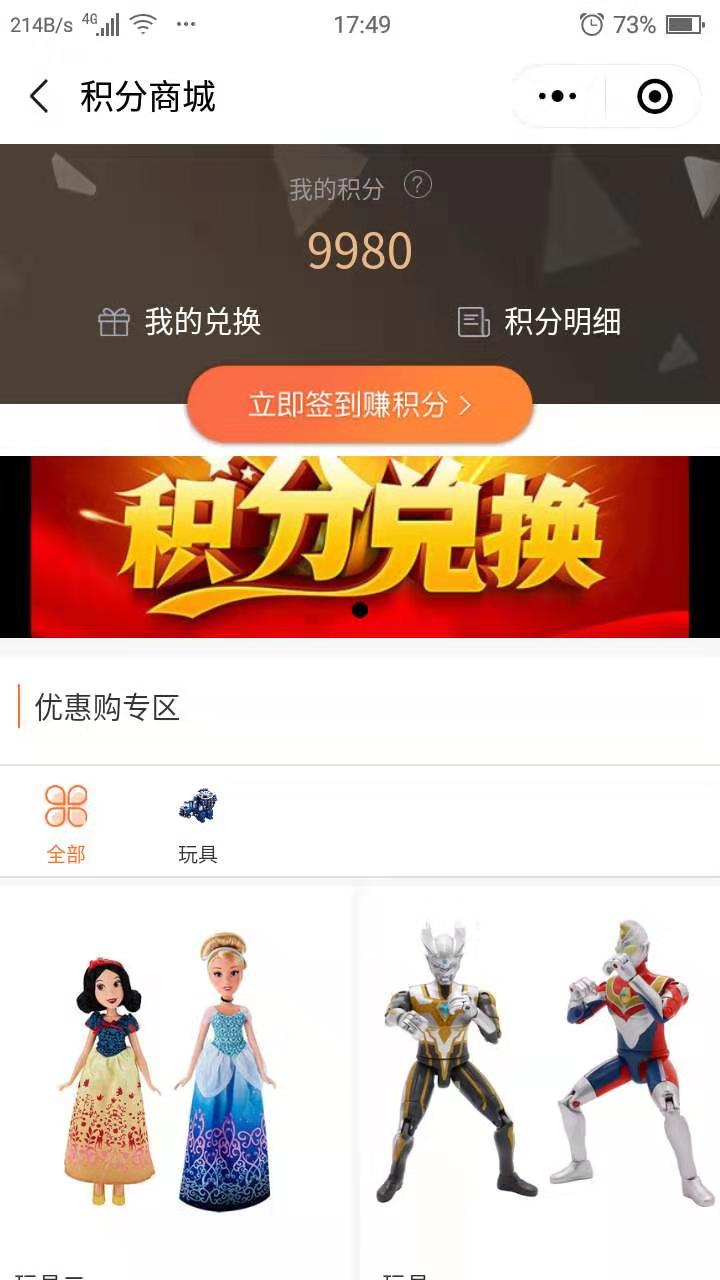Image resolution: width=720 pixels, height=1280 pixels.
Task: Open the mini program more options menu
Action: coord(557,97)
